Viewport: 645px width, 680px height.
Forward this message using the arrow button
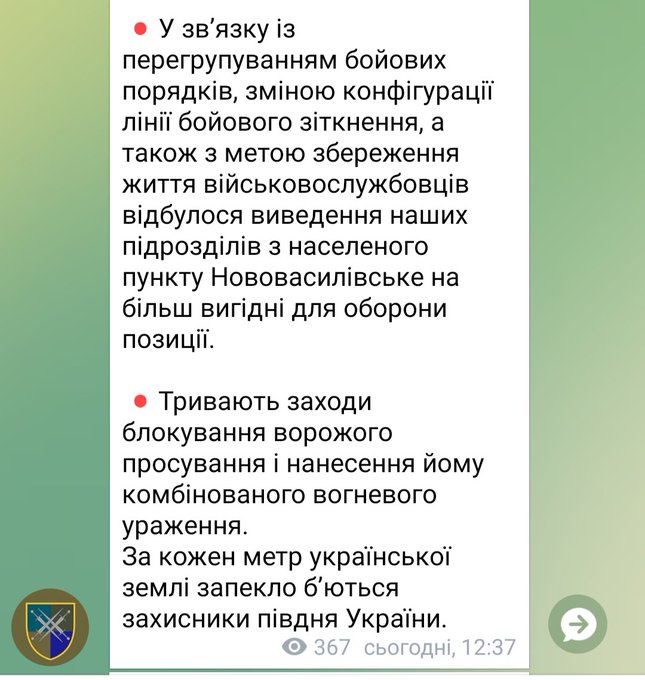click(x=577, y=625)
